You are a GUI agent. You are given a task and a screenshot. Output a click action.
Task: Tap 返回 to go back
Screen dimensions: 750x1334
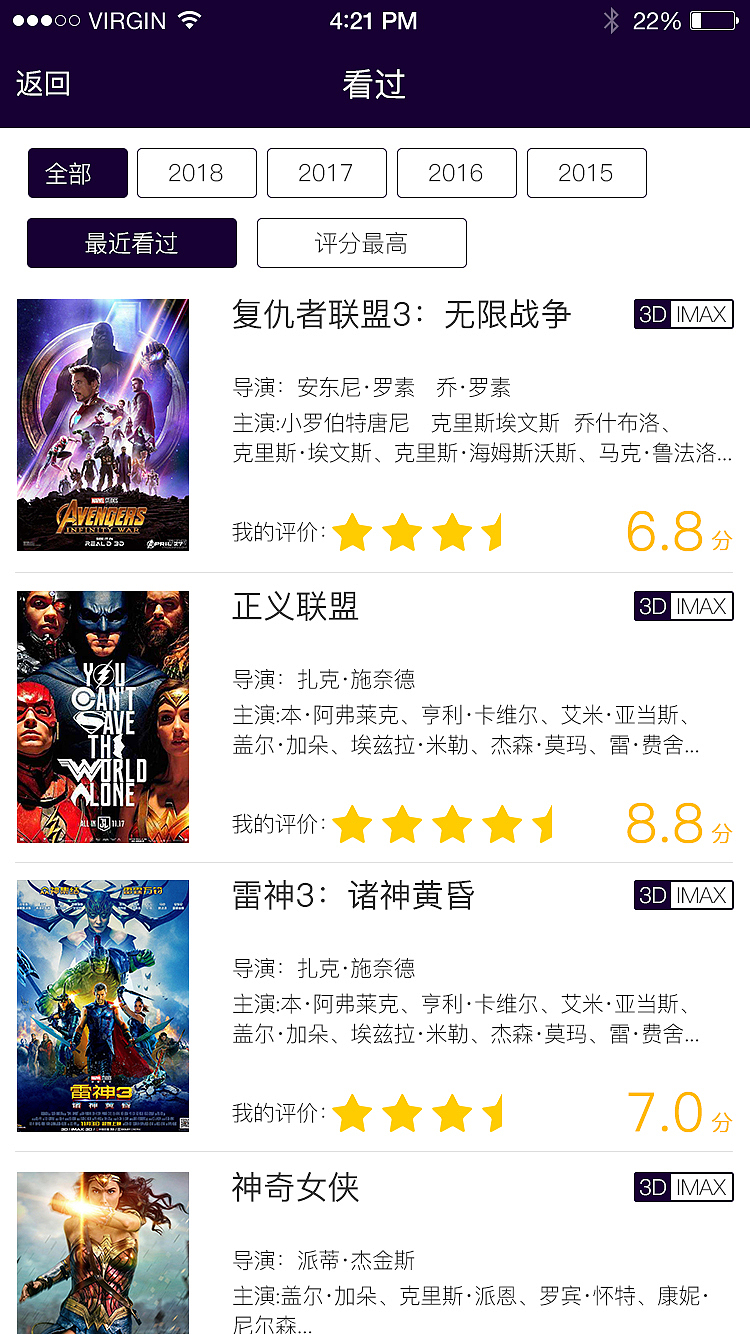(x=42, y=84)
